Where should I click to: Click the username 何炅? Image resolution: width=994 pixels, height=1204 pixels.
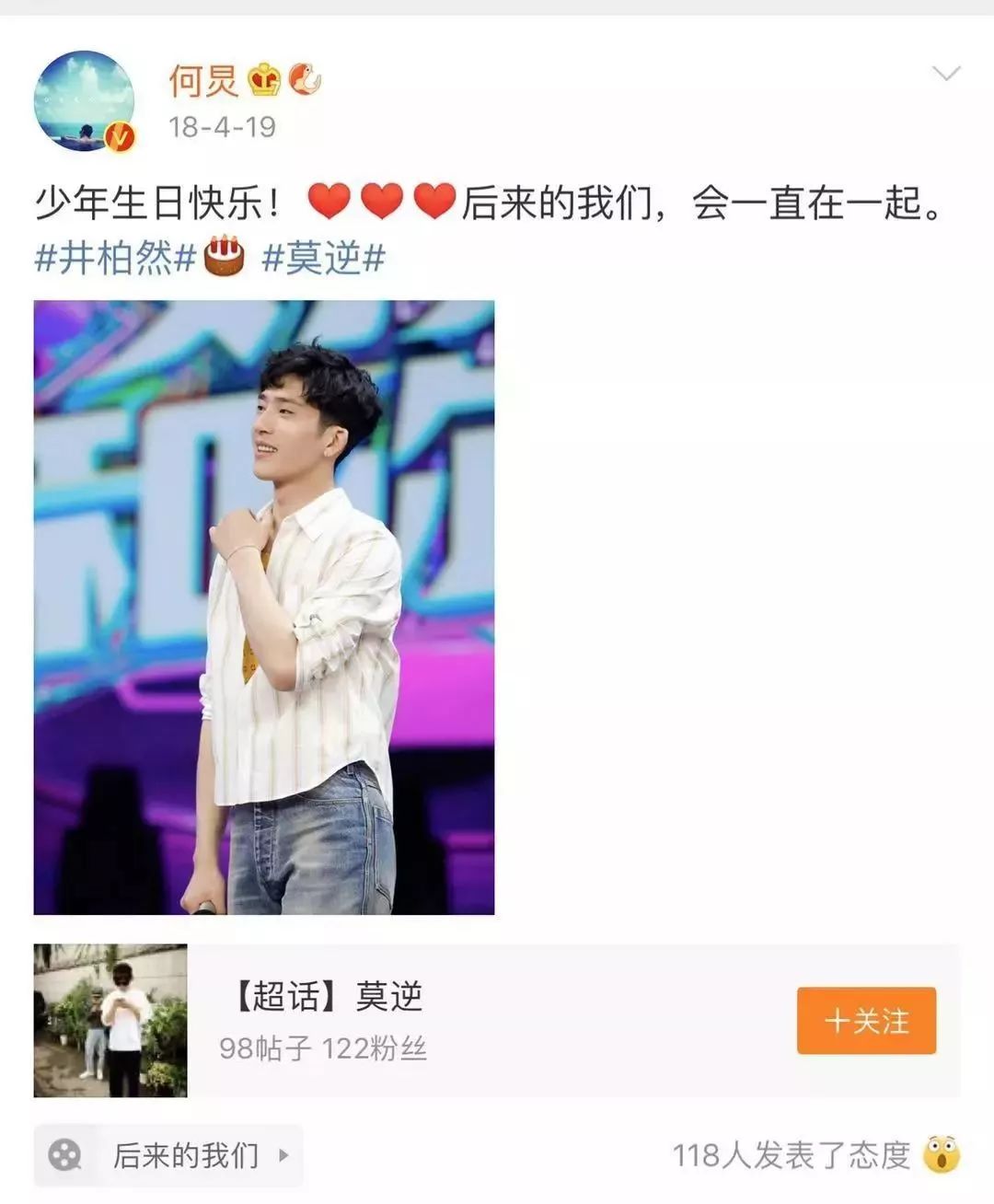(x=204, y=80)
